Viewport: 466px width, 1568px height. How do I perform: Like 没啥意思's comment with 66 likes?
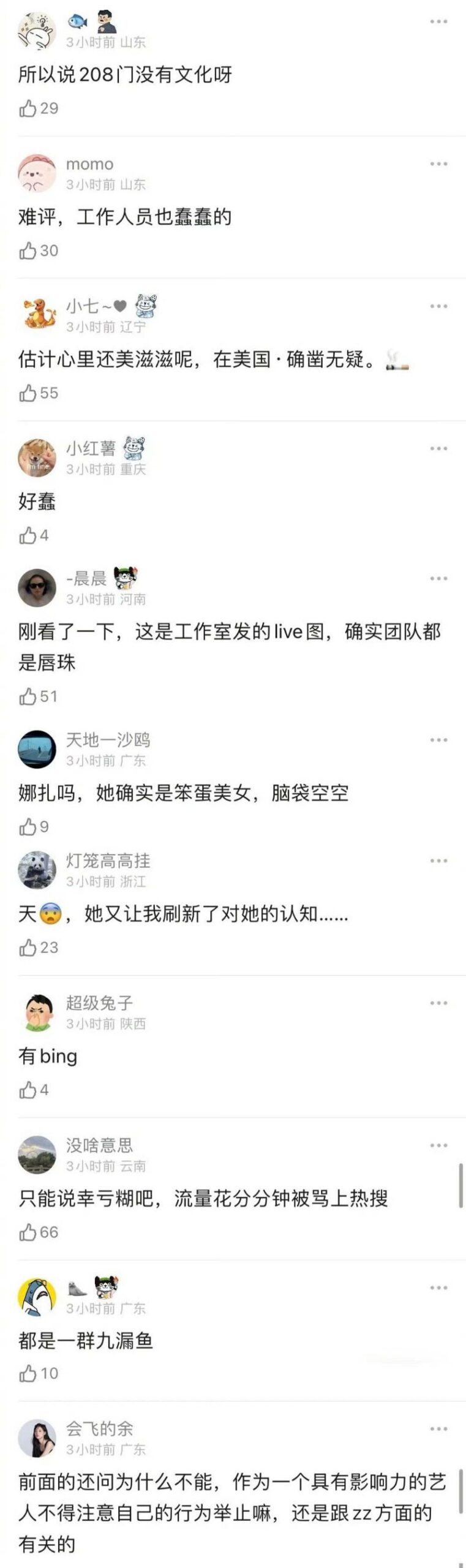point(28,1232)
